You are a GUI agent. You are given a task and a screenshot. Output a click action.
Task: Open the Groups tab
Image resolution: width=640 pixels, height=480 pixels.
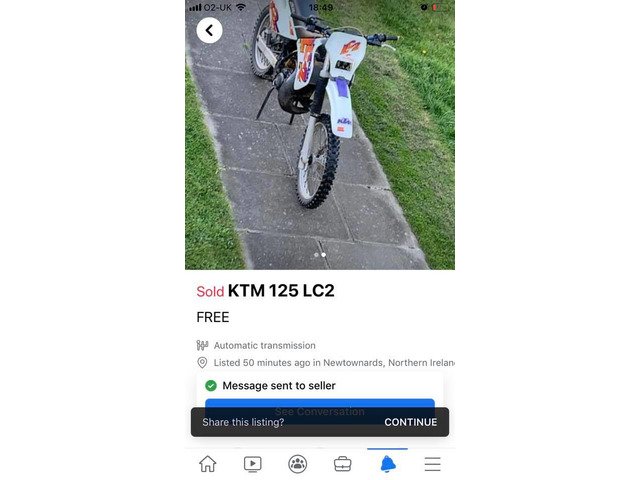pyautogui.click(x=298, y=464)
